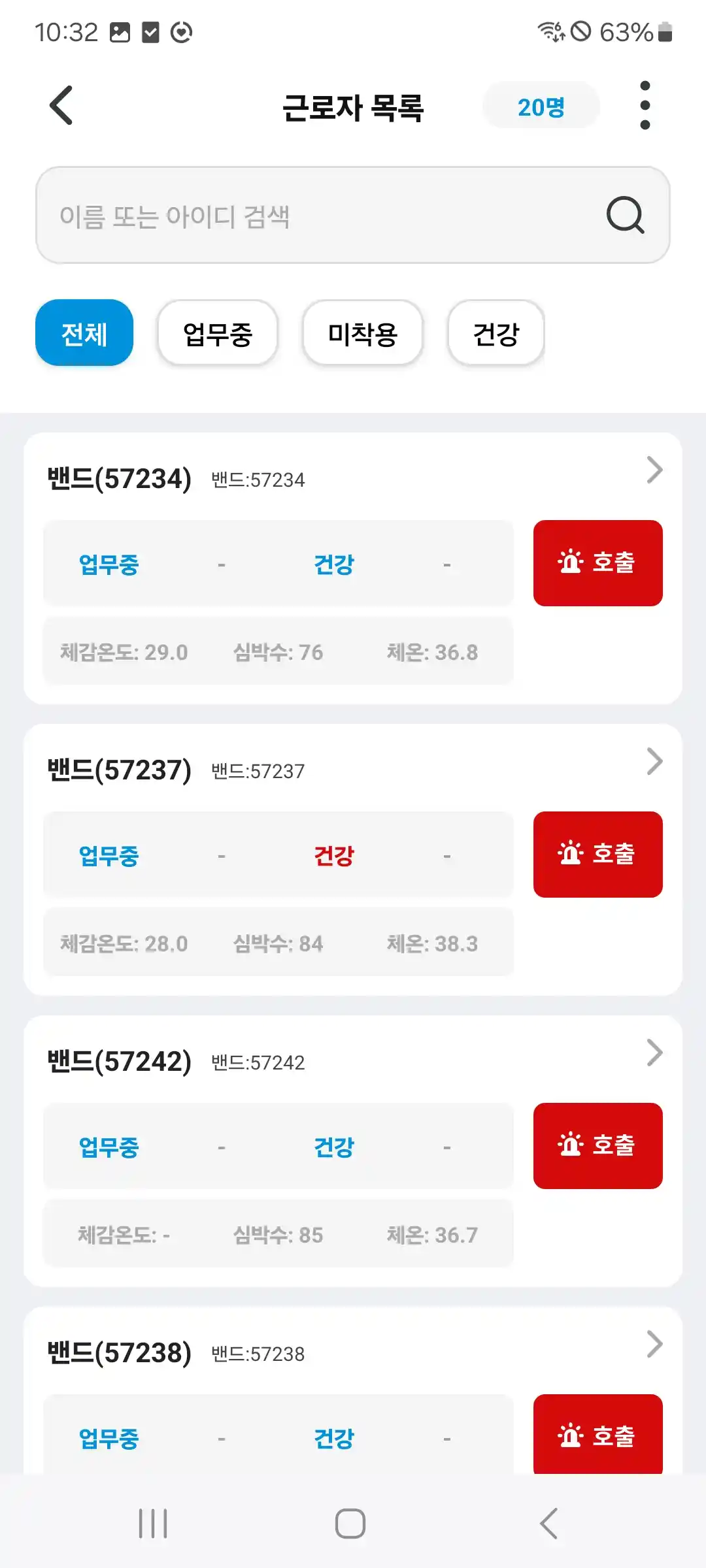Open details chevron for 밴드(57242)
Viewport: 706px width, 1568px height.
(654, 1053)
